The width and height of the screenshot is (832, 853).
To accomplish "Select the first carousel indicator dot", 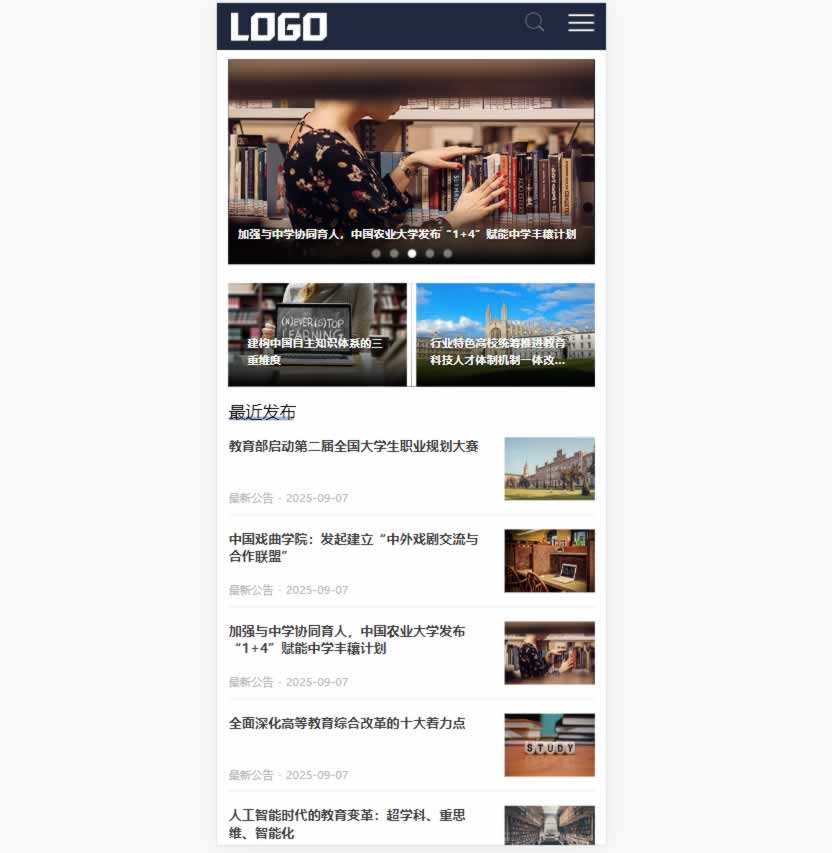I will pyautogui.click(x=376, y=254).
